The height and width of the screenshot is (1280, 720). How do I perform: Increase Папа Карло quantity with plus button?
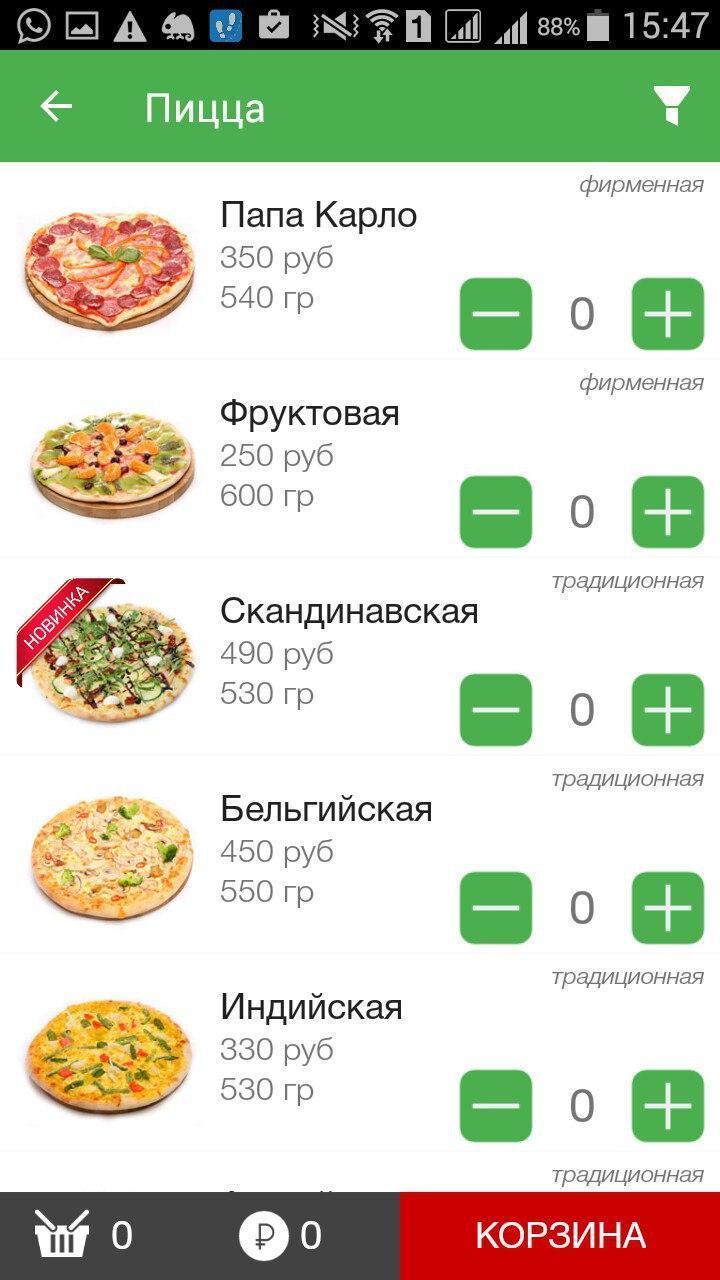coord(667,313)
